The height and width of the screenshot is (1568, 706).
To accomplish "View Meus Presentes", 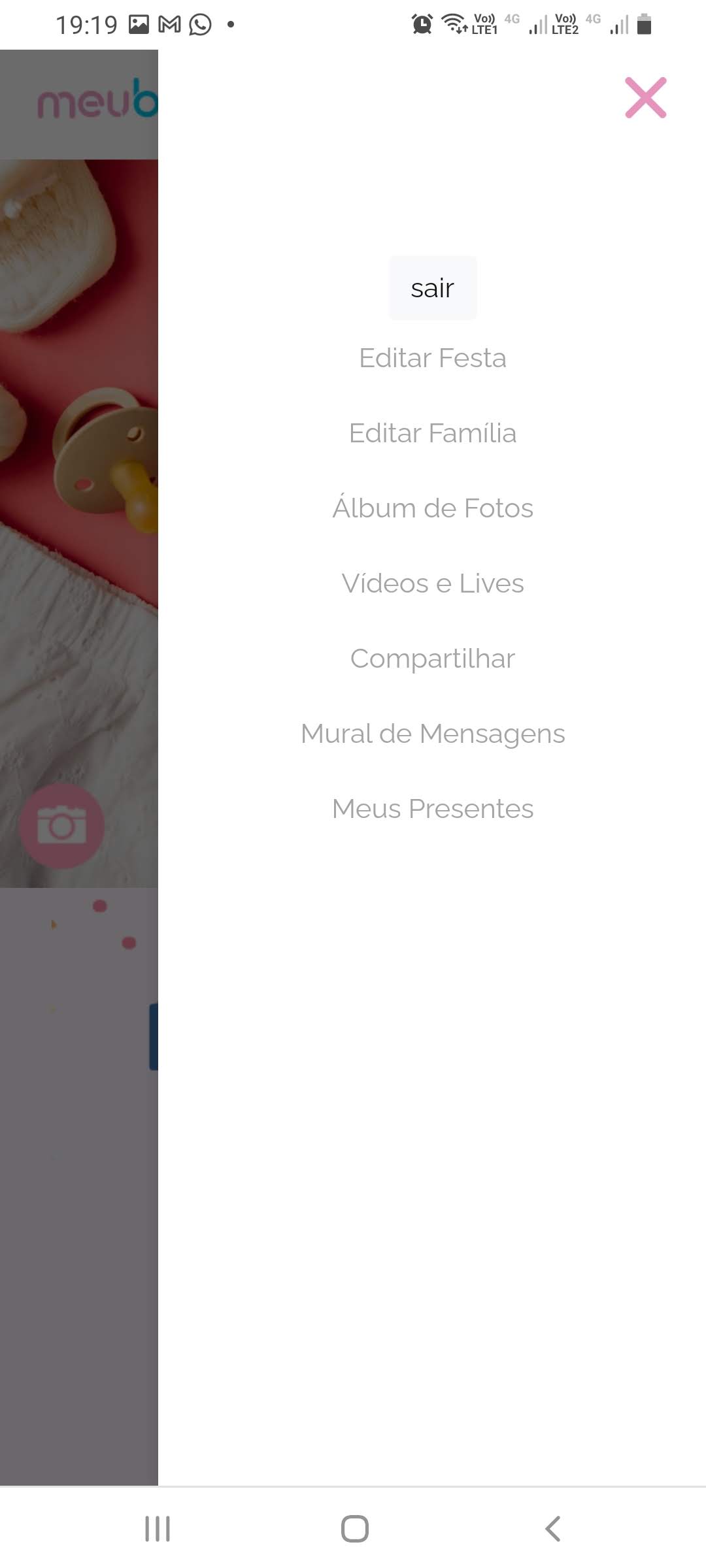I will [x=433, y=809].
